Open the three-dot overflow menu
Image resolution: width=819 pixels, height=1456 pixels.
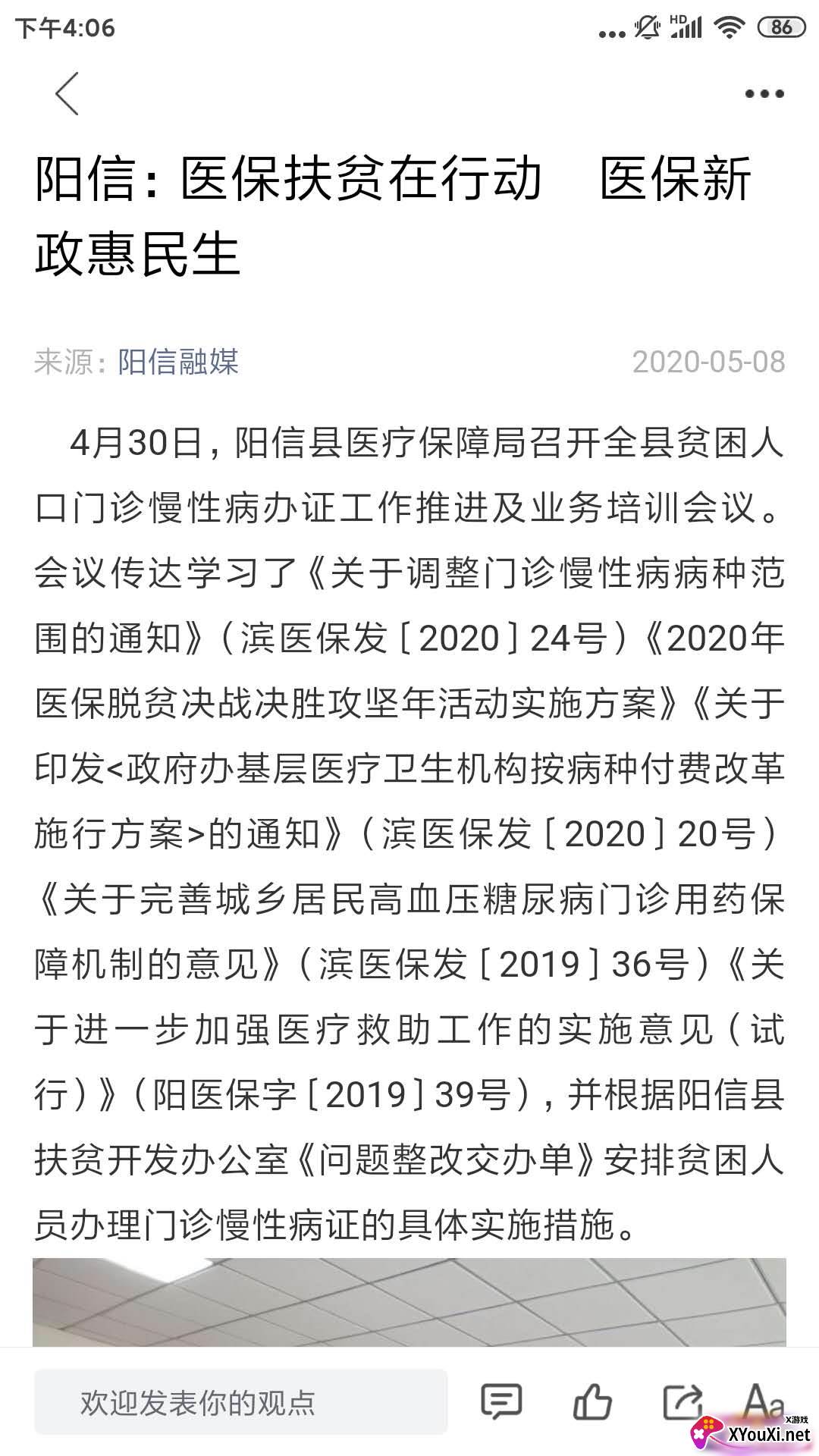pyautogui.click(x=764, y=94)
